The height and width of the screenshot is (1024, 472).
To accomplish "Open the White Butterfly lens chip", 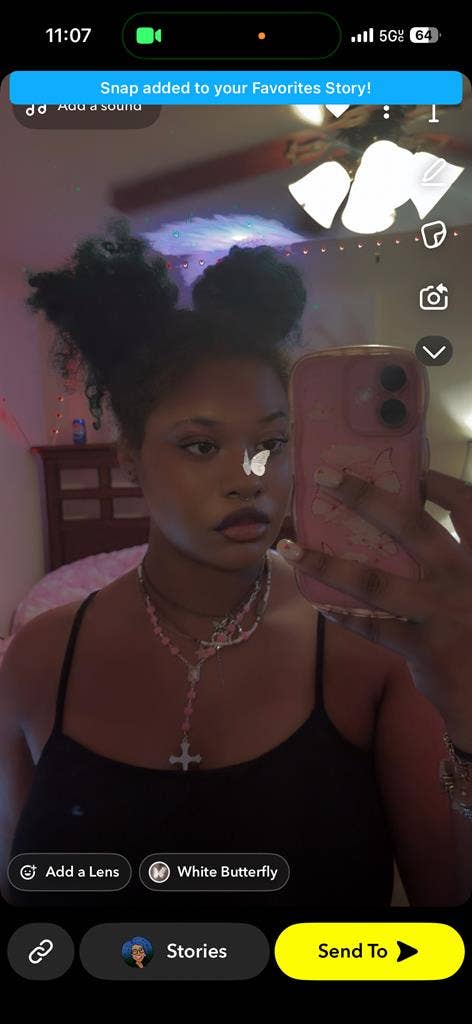I will (214, 872).
